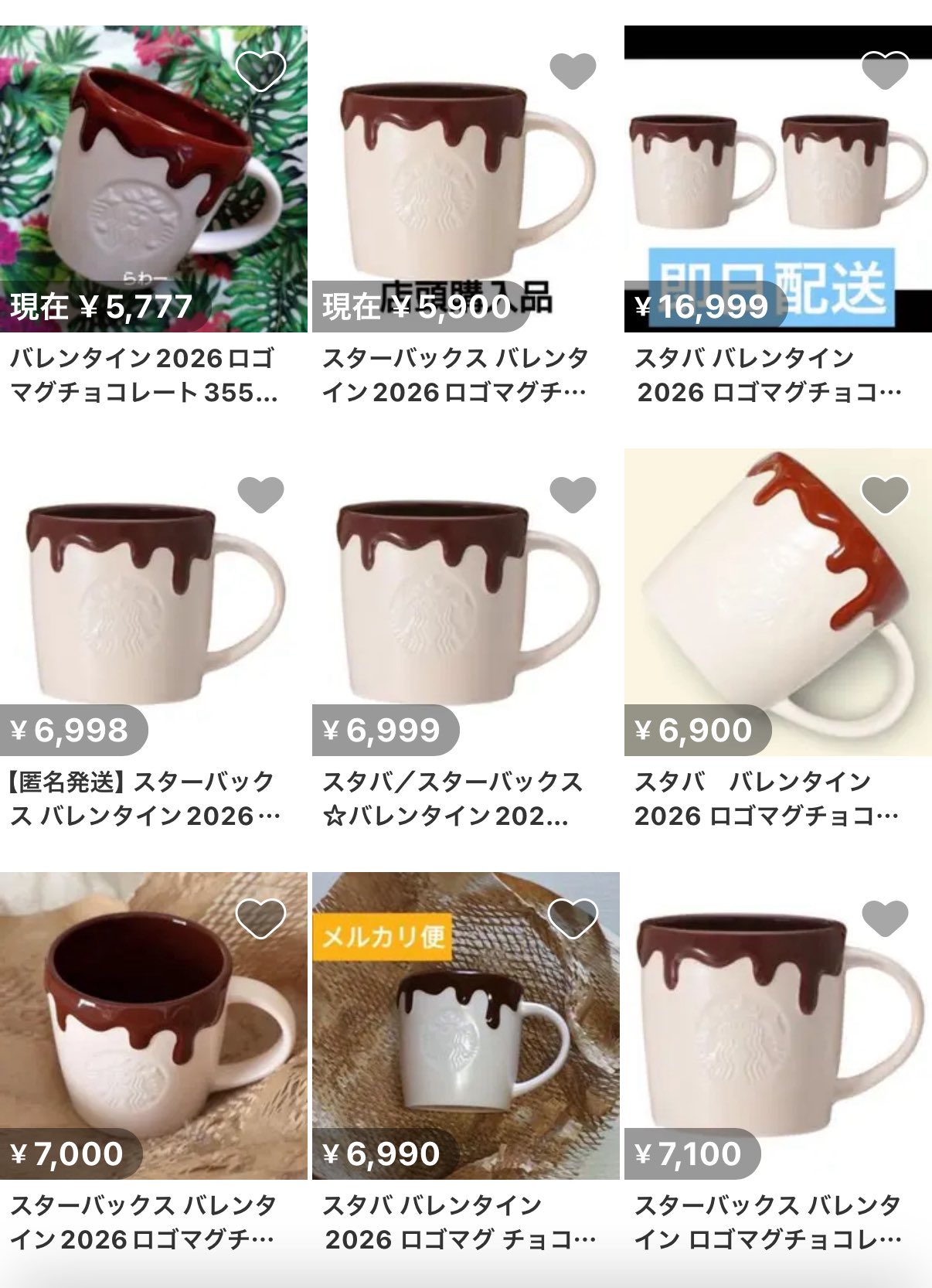
Task: Tap the heart on the ¥7,100 listing
Action: tap(885, 918)
